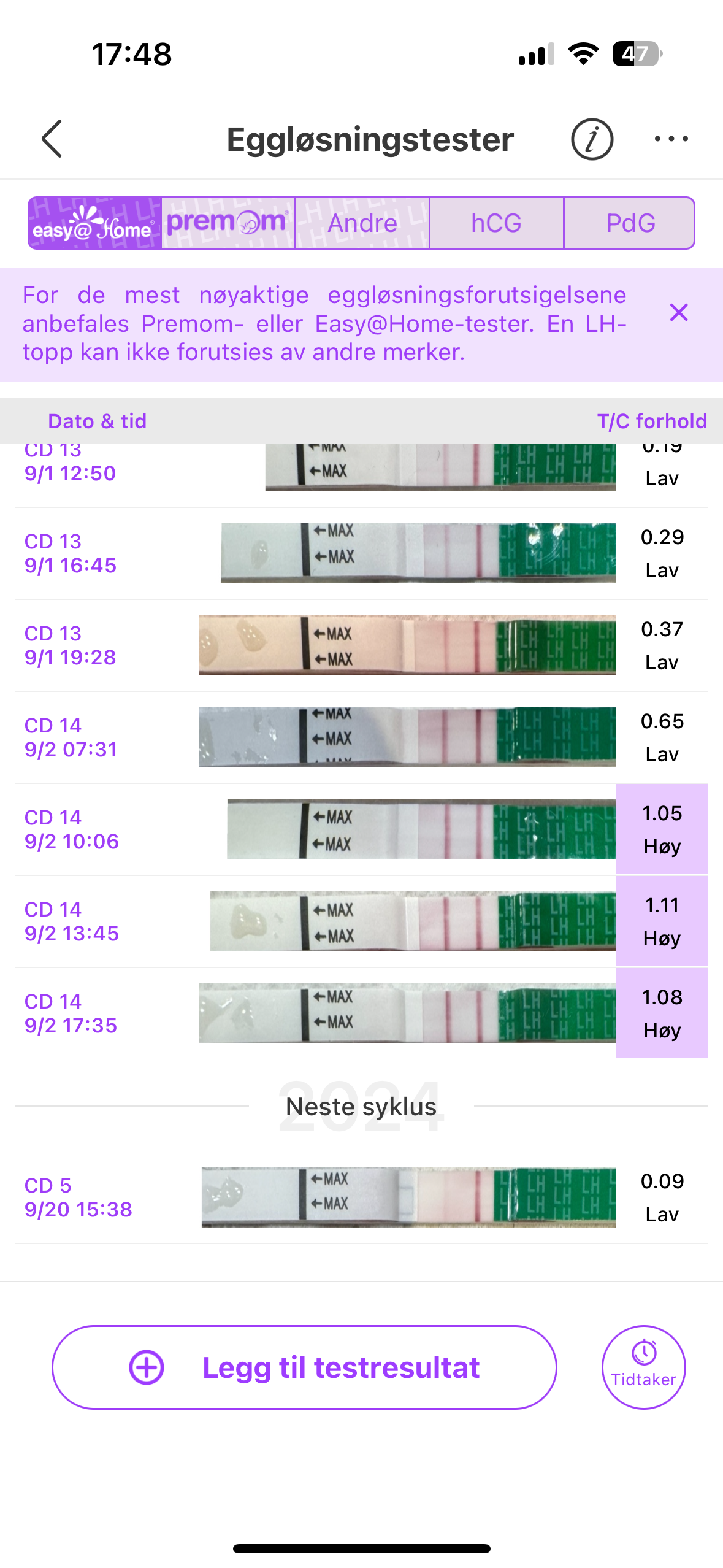The height and width of the screenshot is (1568, 723).
Task: Select the Easy@Home tab
Action: pos(95,223)
